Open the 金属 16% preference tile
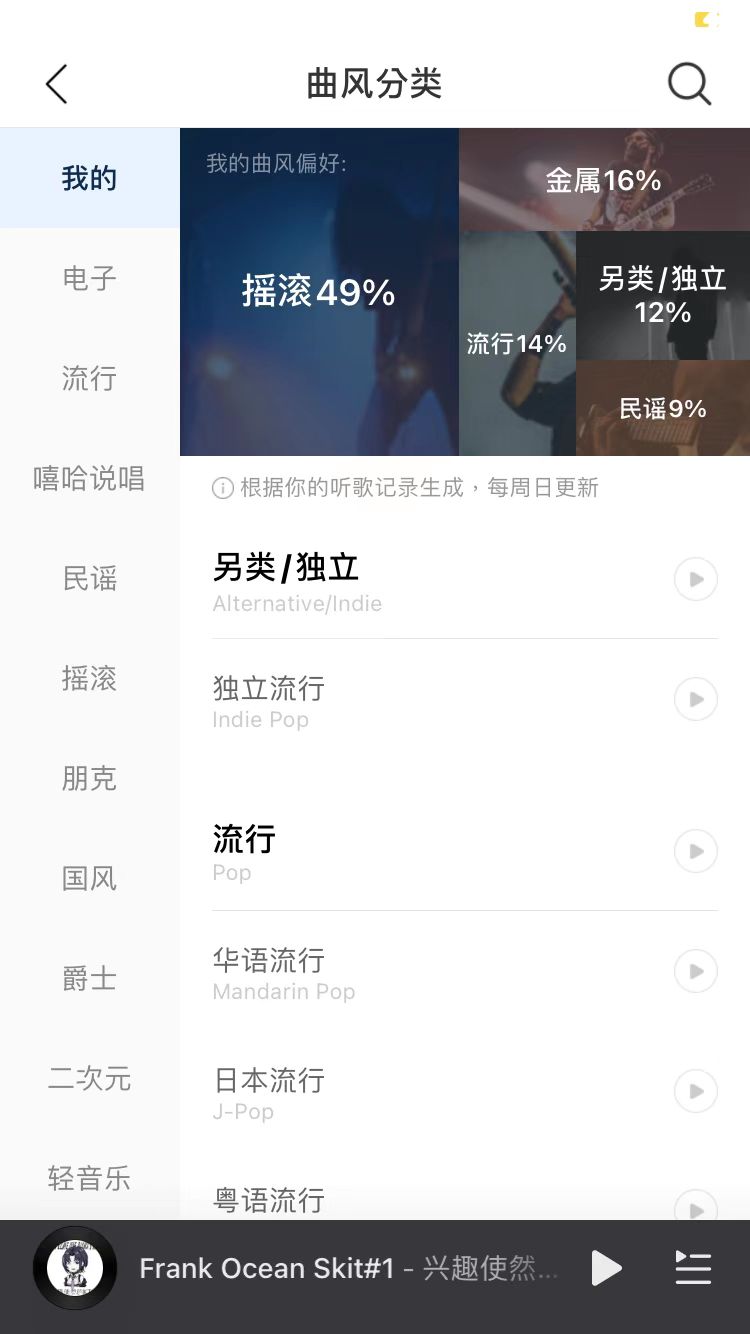This screenshot has height=1334, width=750. pos(604,180)
